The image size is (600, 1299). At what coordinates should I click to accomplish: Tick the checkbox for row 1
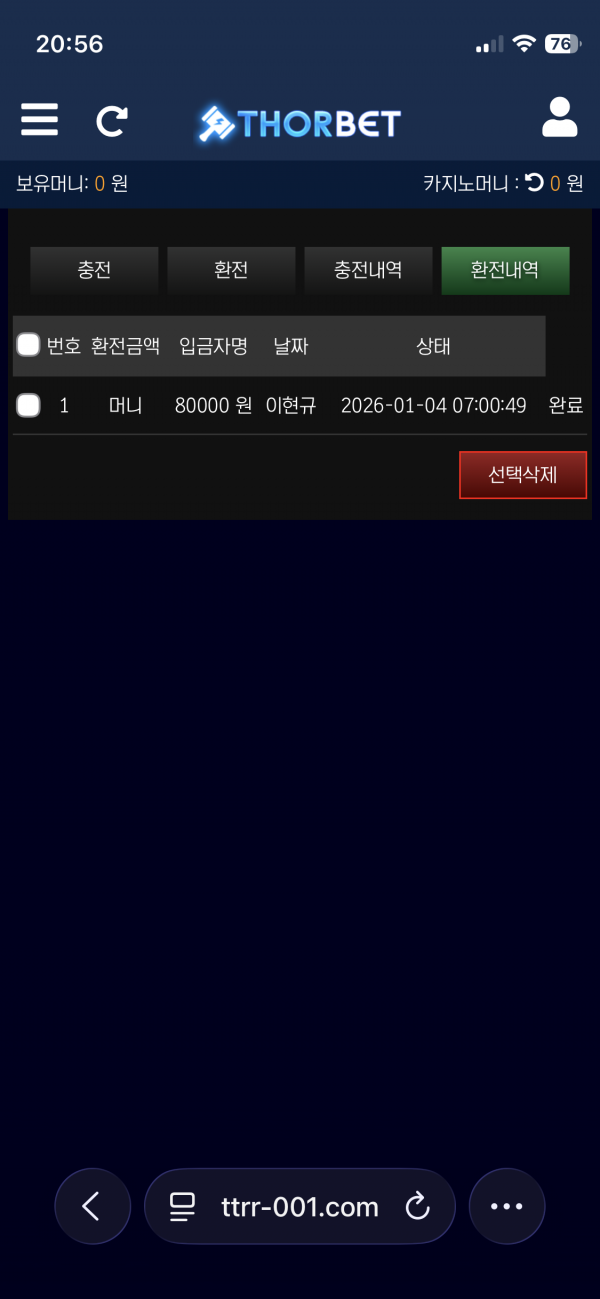[28, 405]
